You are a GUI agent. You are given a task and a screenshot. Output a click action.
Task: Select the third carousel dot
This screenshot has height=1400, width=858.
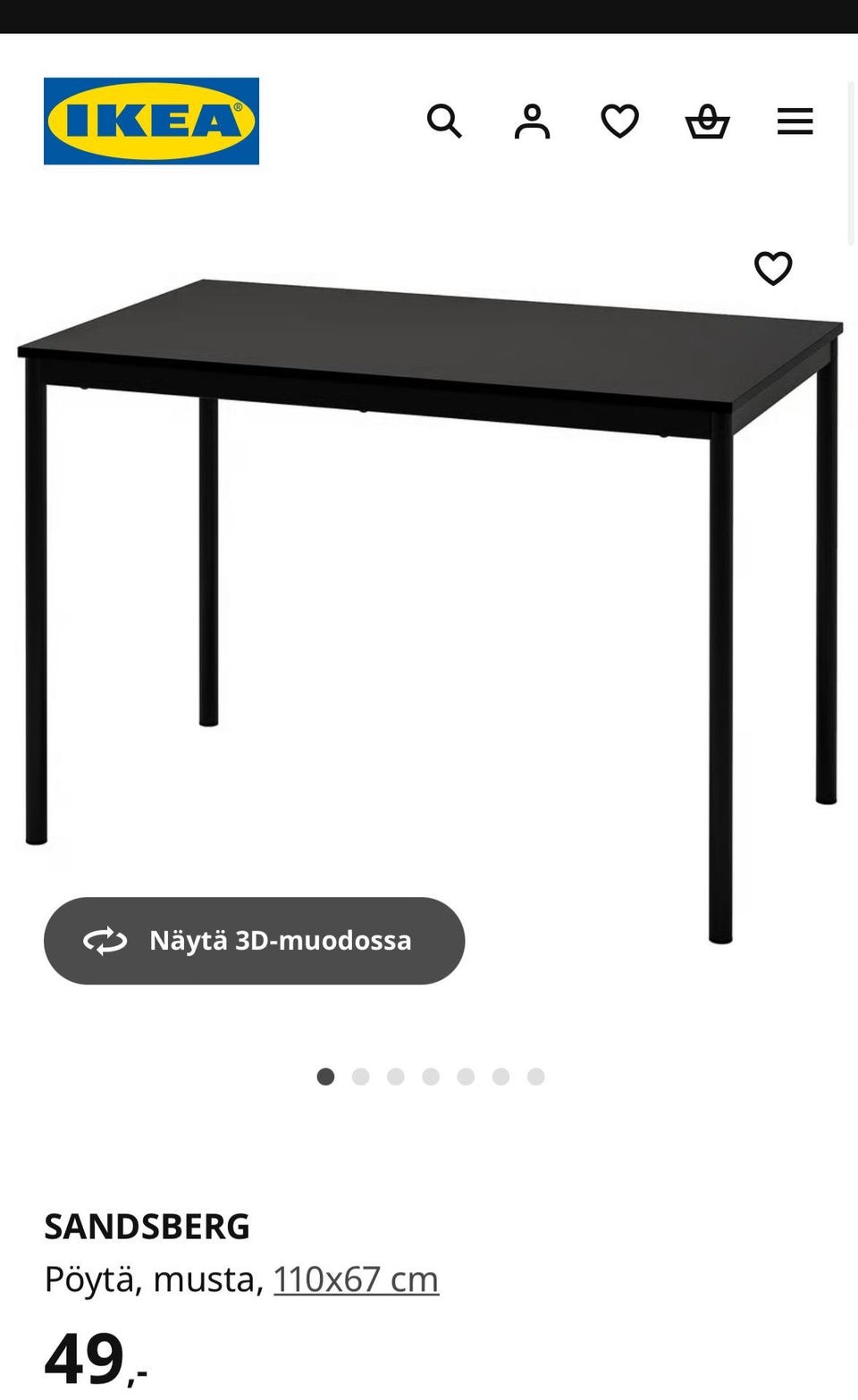click(396, 1077)
